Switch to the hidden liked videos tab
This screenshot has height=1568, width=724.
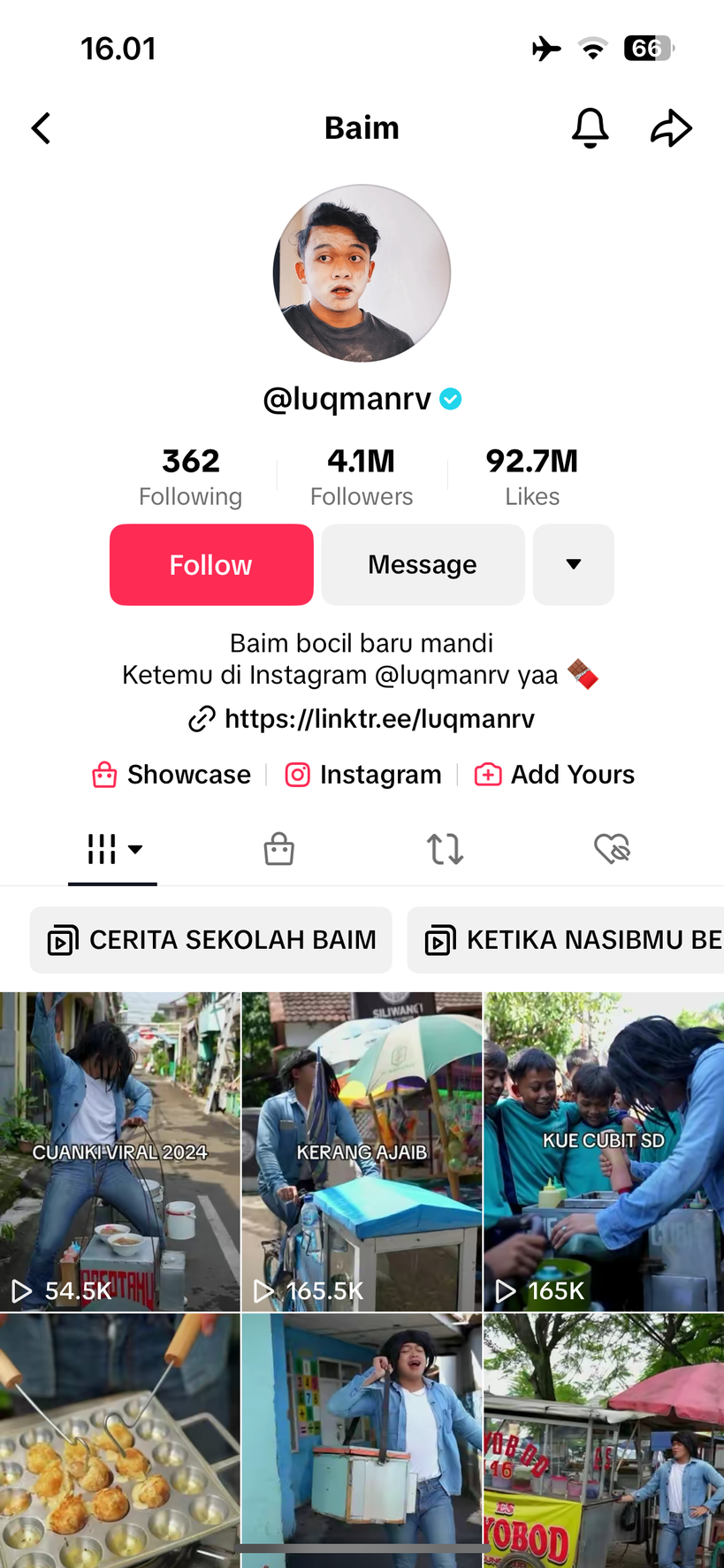pyautogui.click(x=612, y=849)
